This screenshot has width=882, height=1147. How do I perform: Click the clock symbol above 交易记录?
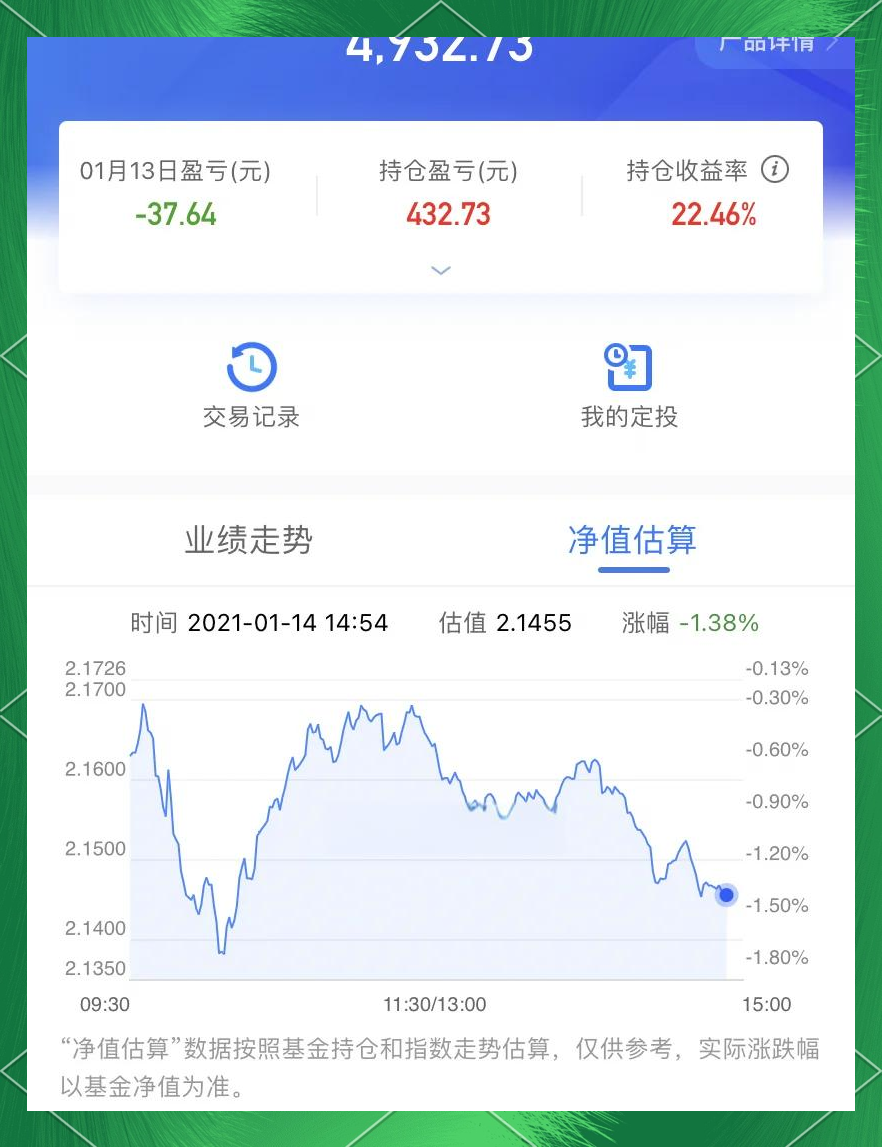tap(250, 366)
